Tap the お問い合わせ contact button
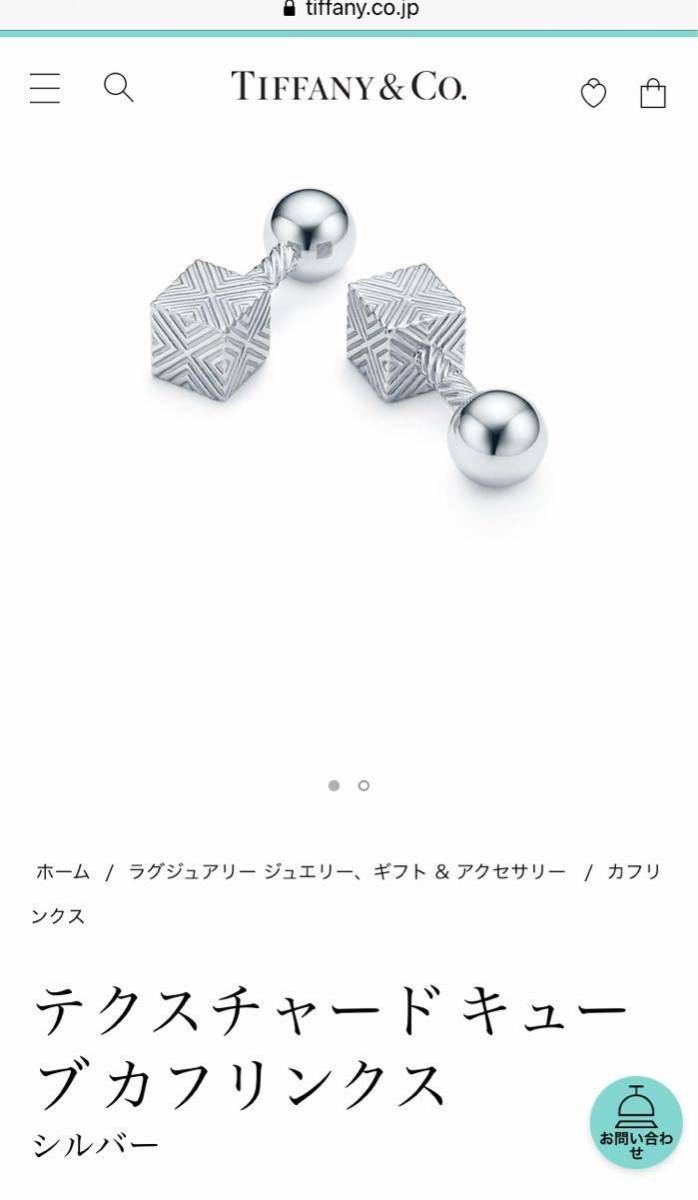This screenshot has width=698, height=1200. click(637, 1122)
